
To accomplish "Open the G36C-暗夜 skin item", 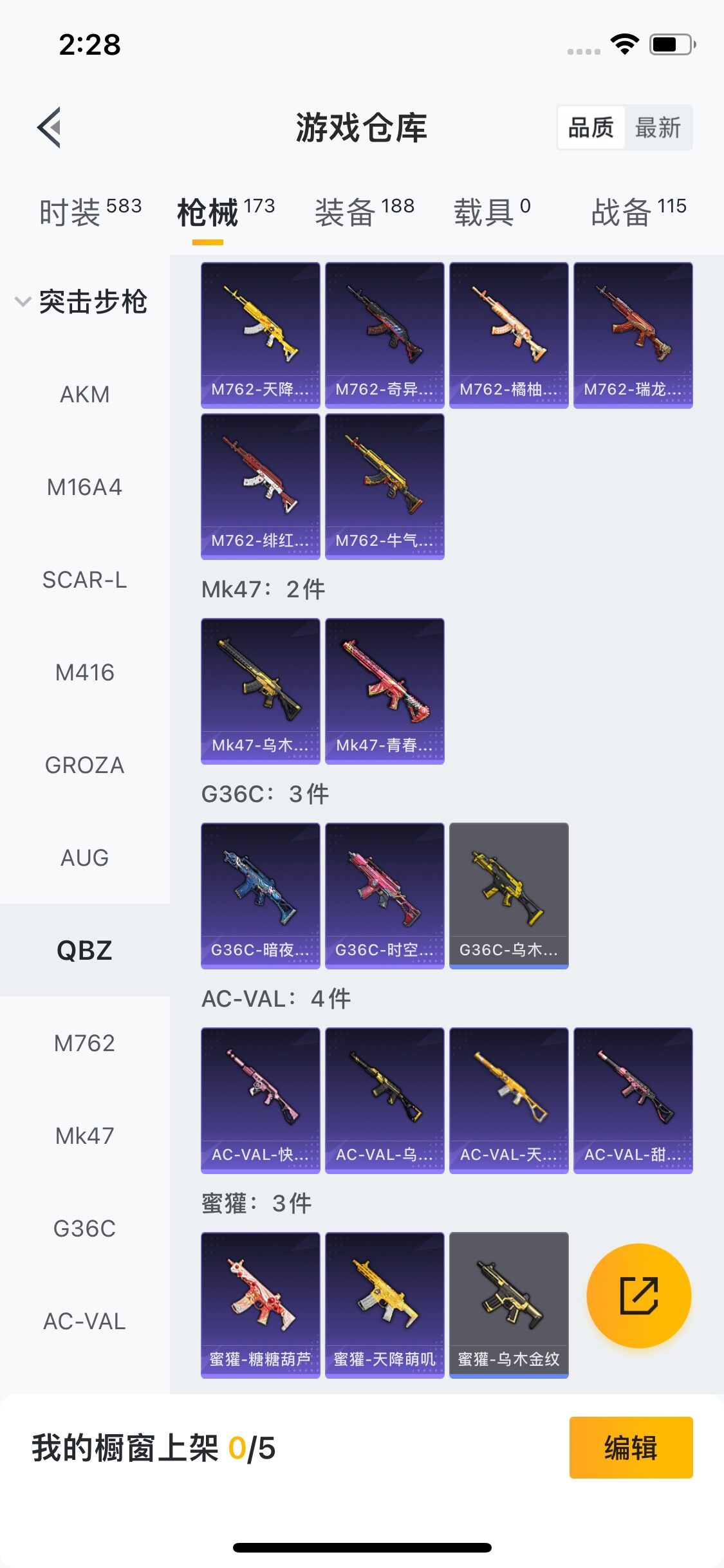I will pos(260,895).
